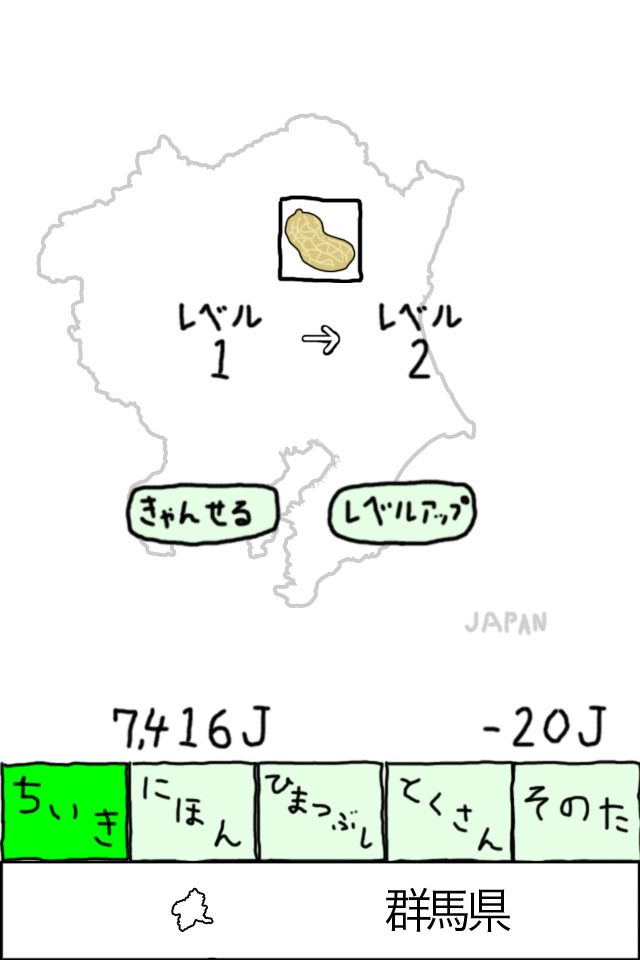Open the そのた tab

coord(576,811)
